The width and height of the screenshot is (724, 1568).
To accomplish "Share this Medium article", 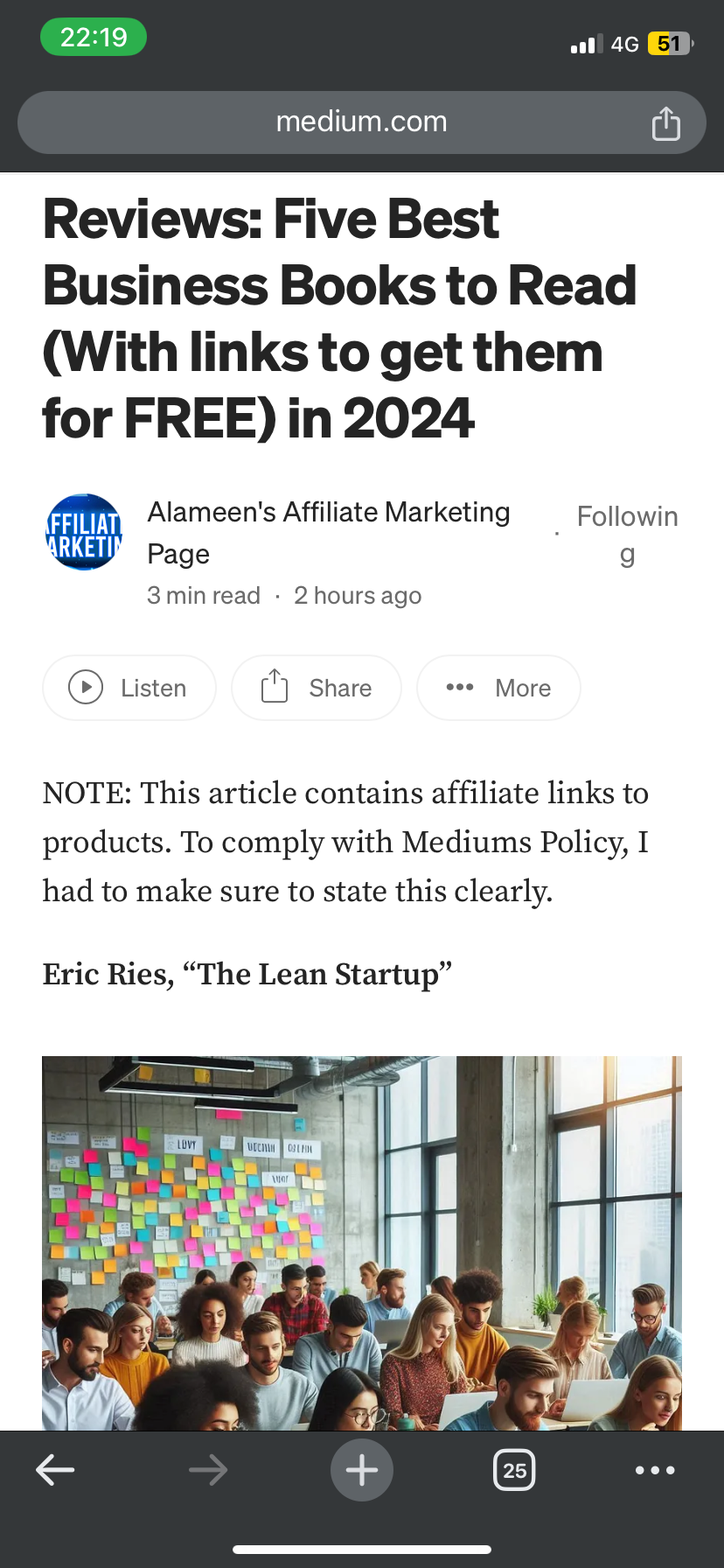I will [x=317, y=688].
